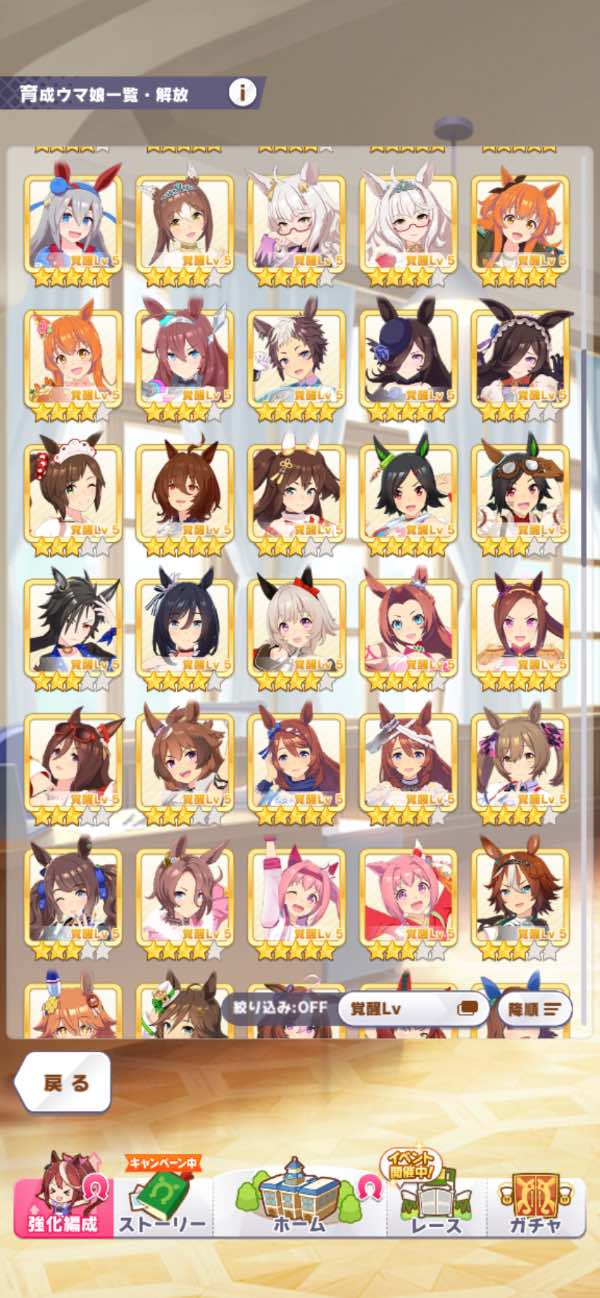Open the brown-haired girl with white streak

point(520,897)
